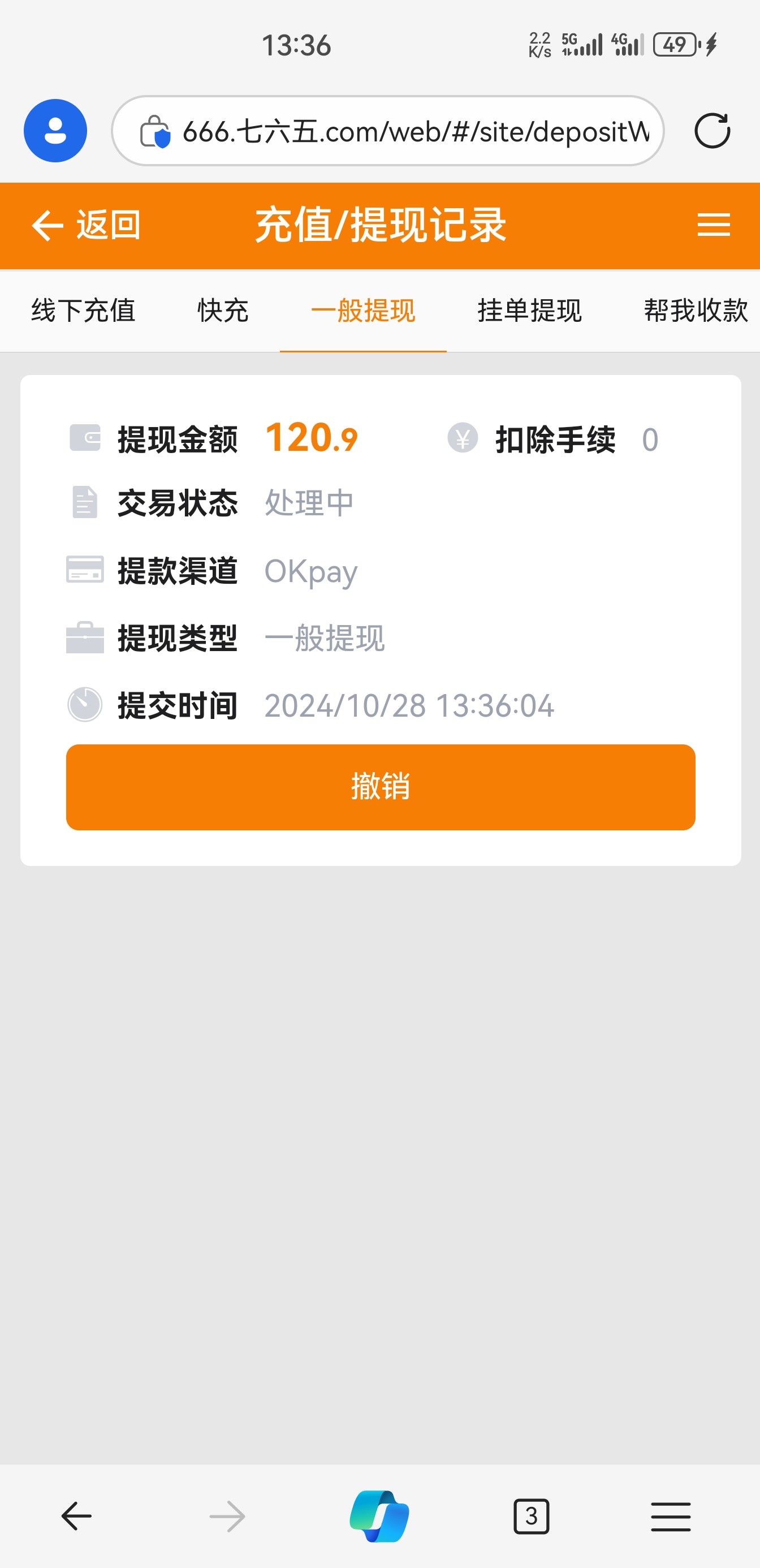
Task: Select the 一般提现 tab
Action: click(x=363, y=311)
